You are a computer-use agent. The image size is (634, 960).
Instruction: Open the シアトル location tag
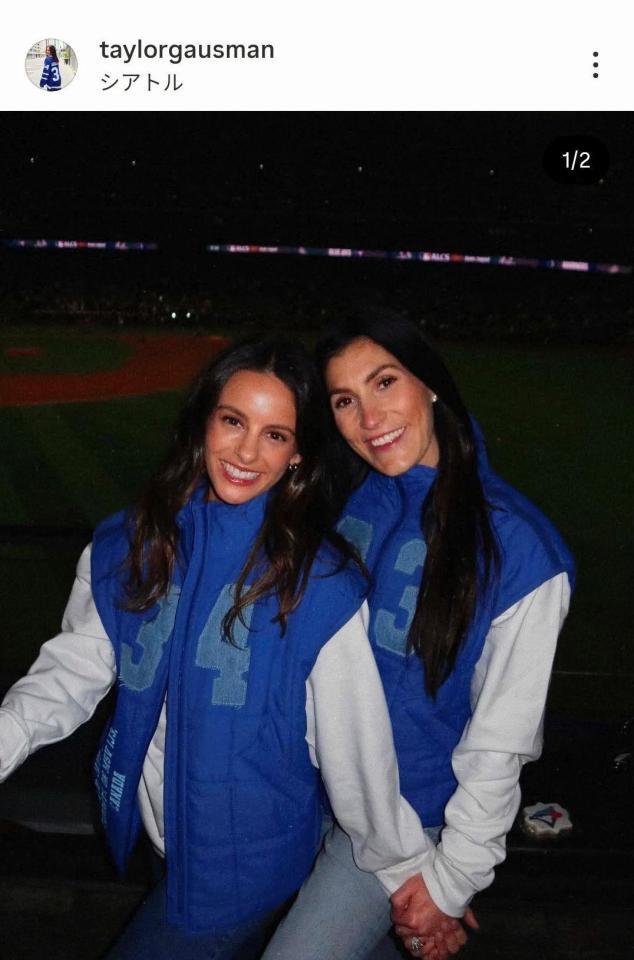click(x=141, y=82)
